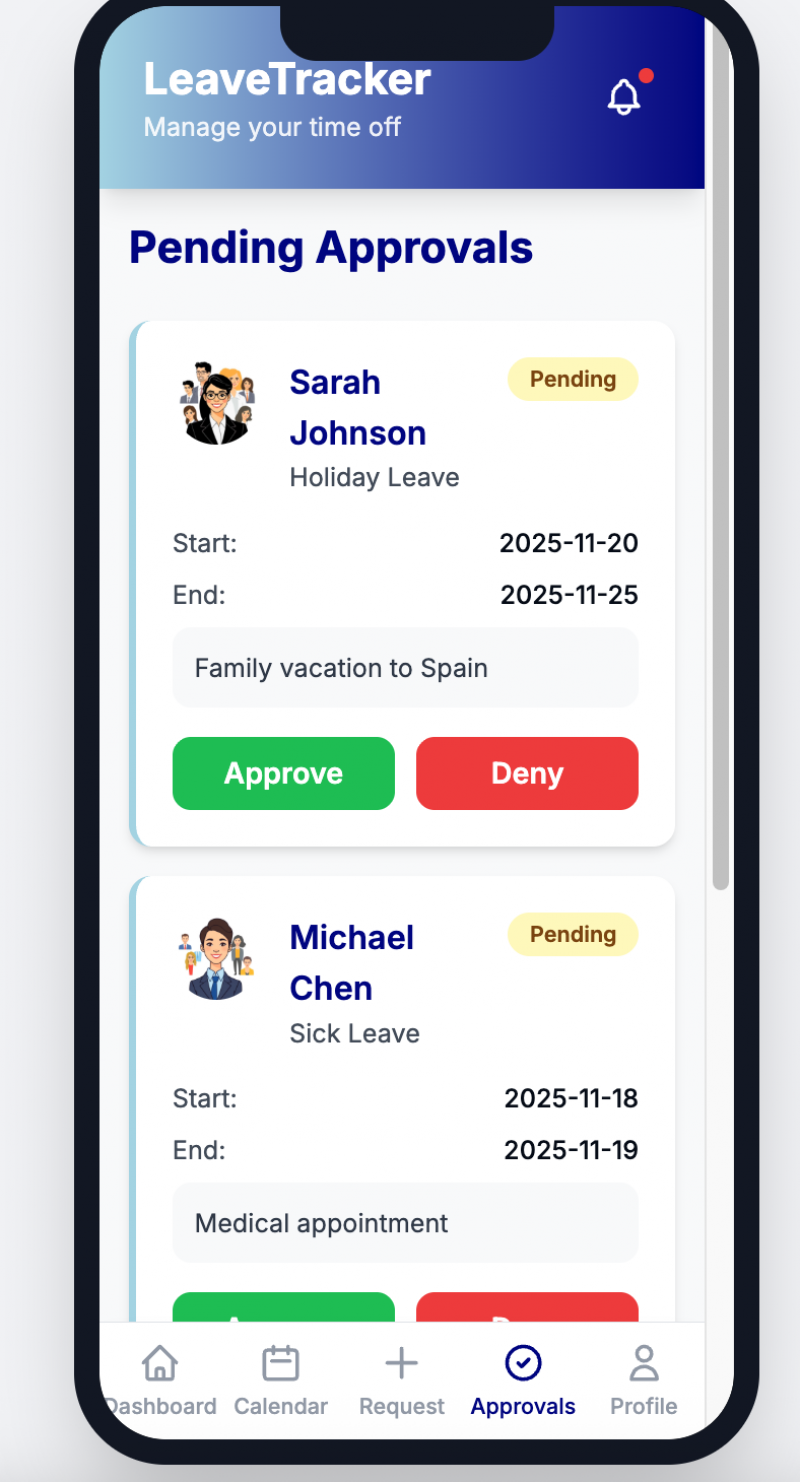Open the Profile tab
This screenshot has height=1482, width=800.
tap(644, 1380)
